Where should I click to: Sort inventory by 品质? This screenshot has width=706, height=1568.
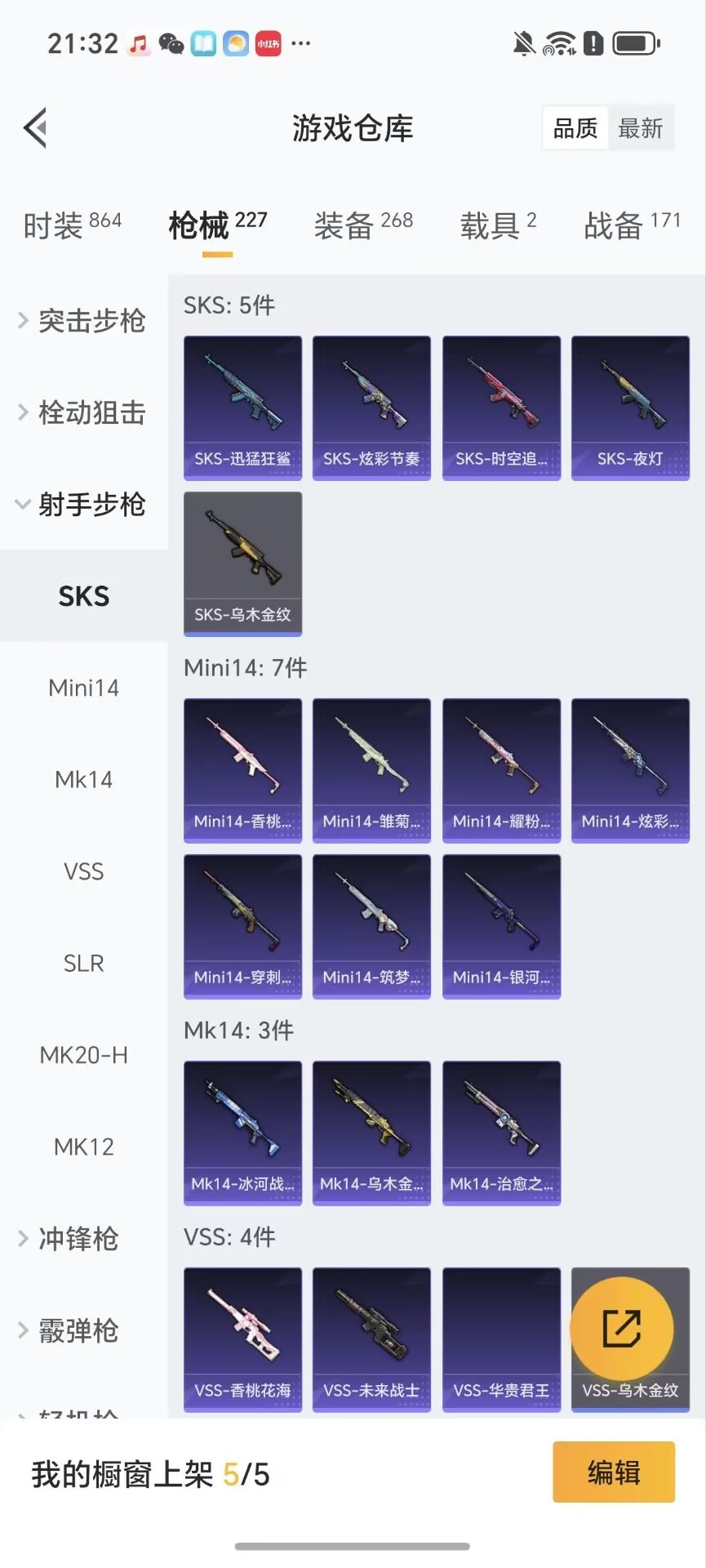point(574,128)
